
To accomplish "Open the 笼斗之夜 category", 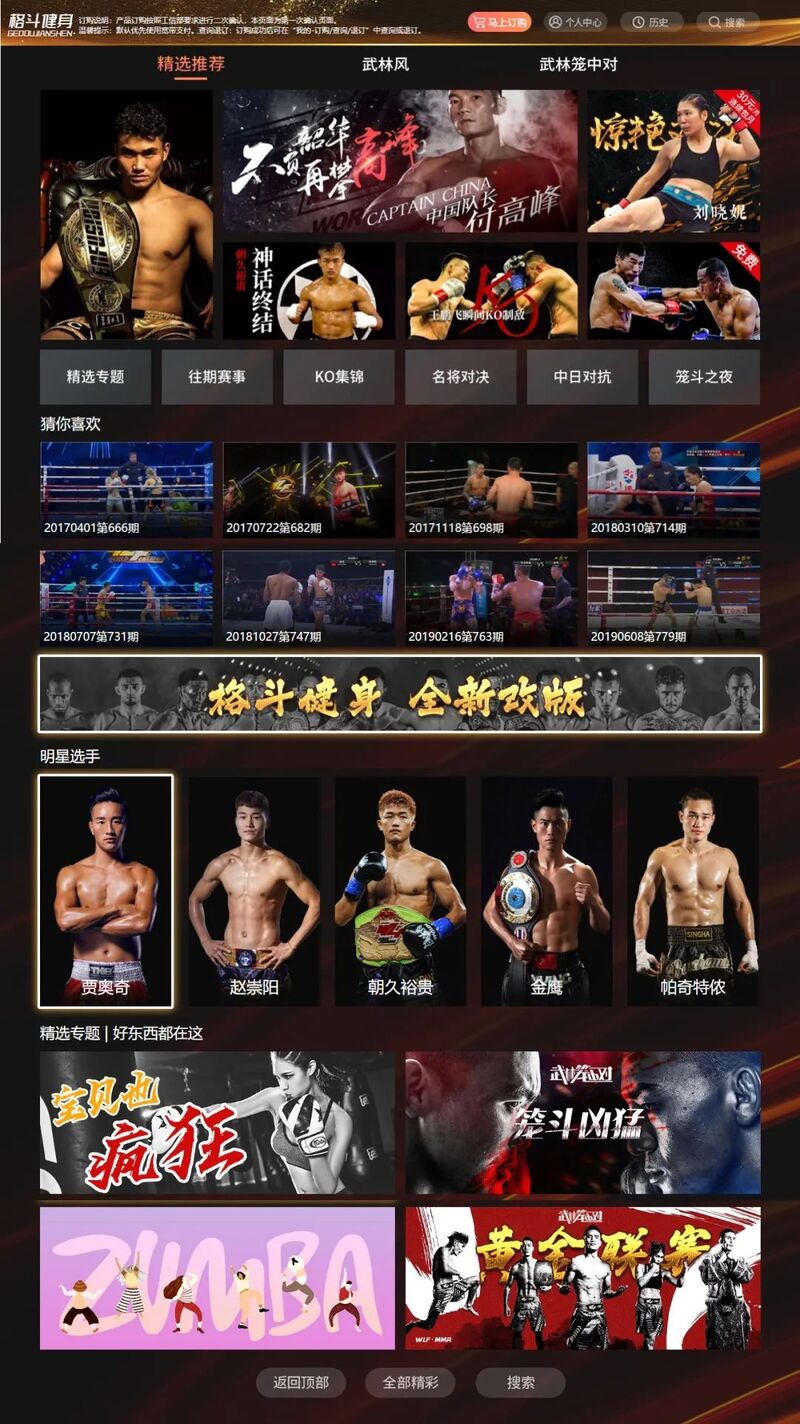I will (704, 377).
